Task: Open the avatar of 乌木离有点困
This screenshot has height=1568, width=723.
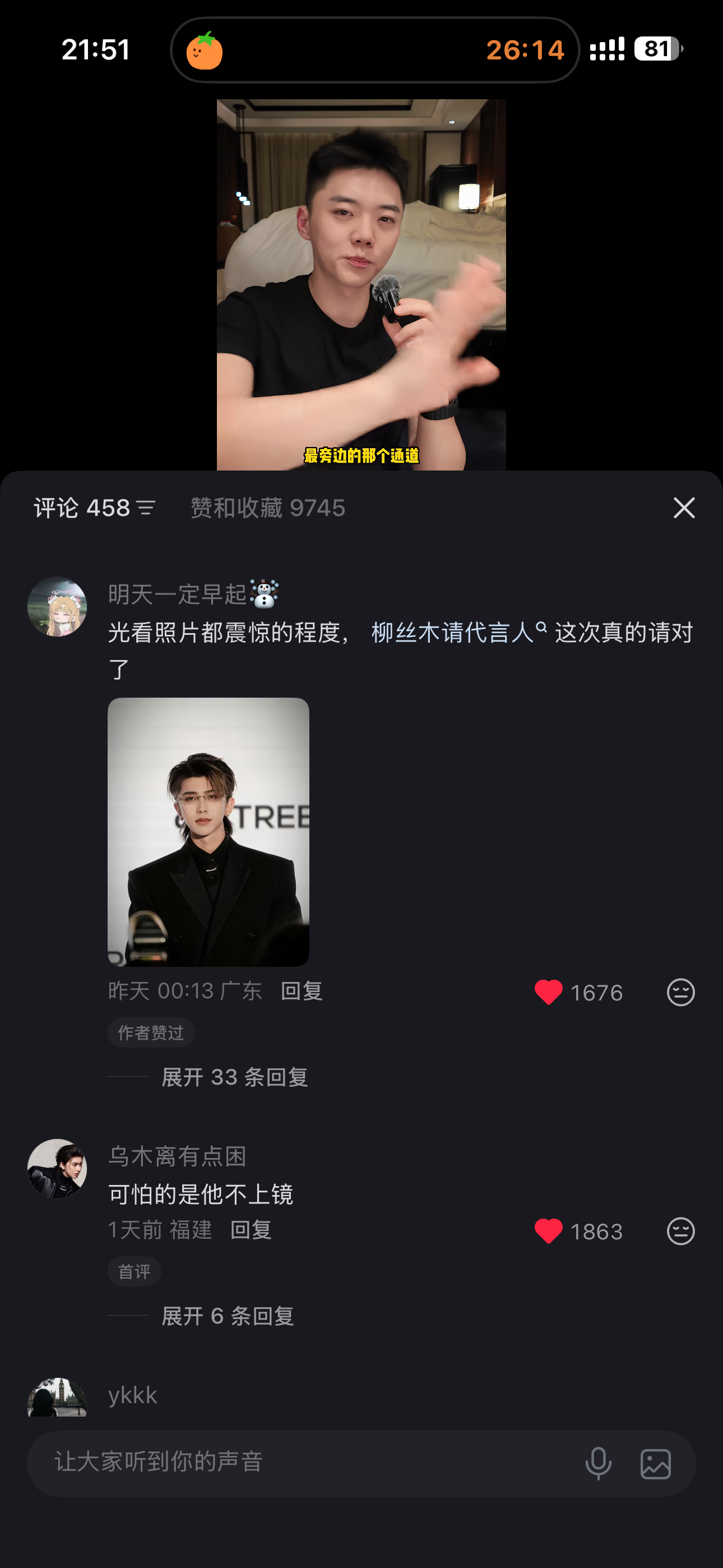Action: point(57,1168)
